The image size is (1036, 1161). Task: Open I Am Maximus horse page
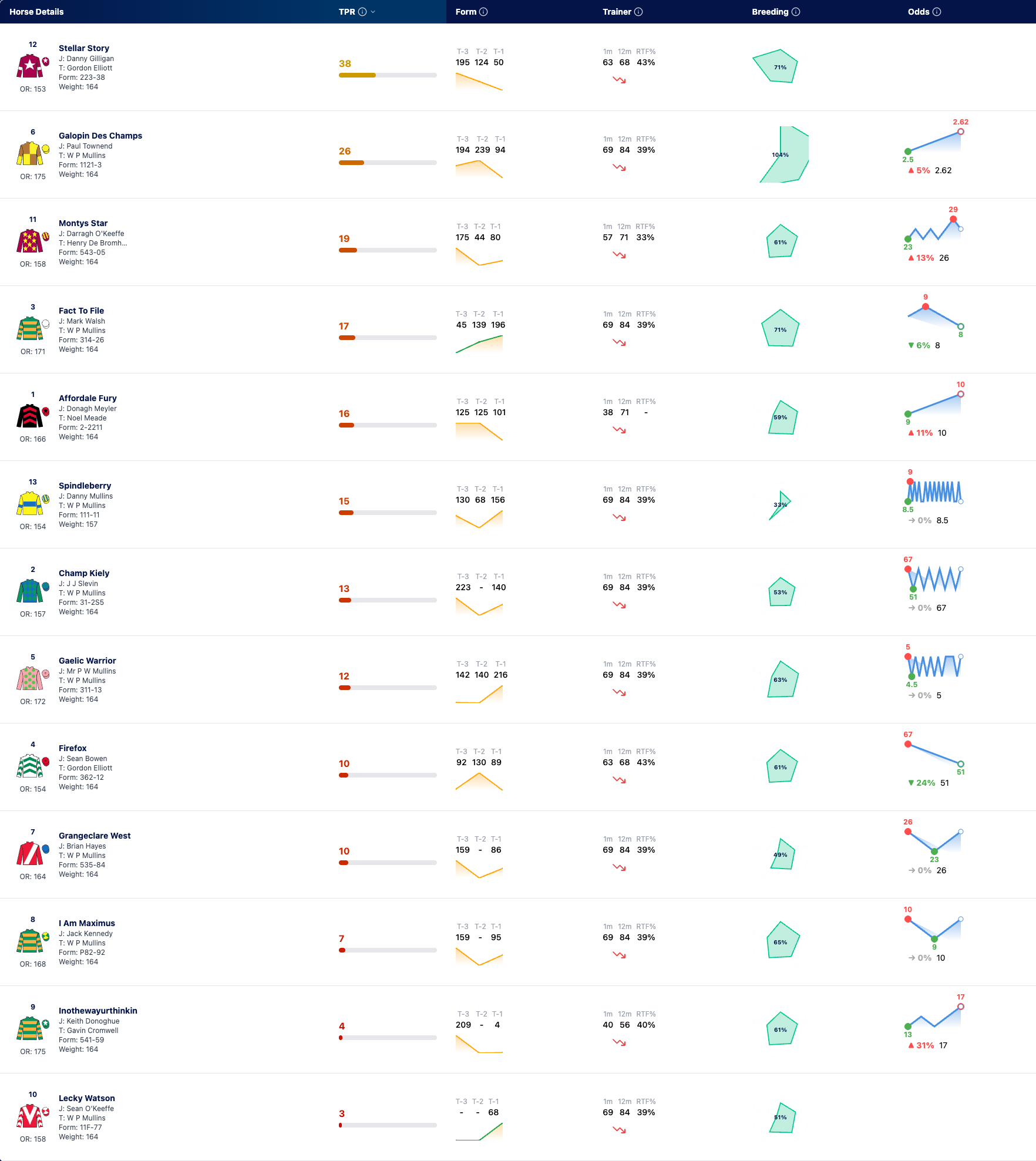coord(87,923)
